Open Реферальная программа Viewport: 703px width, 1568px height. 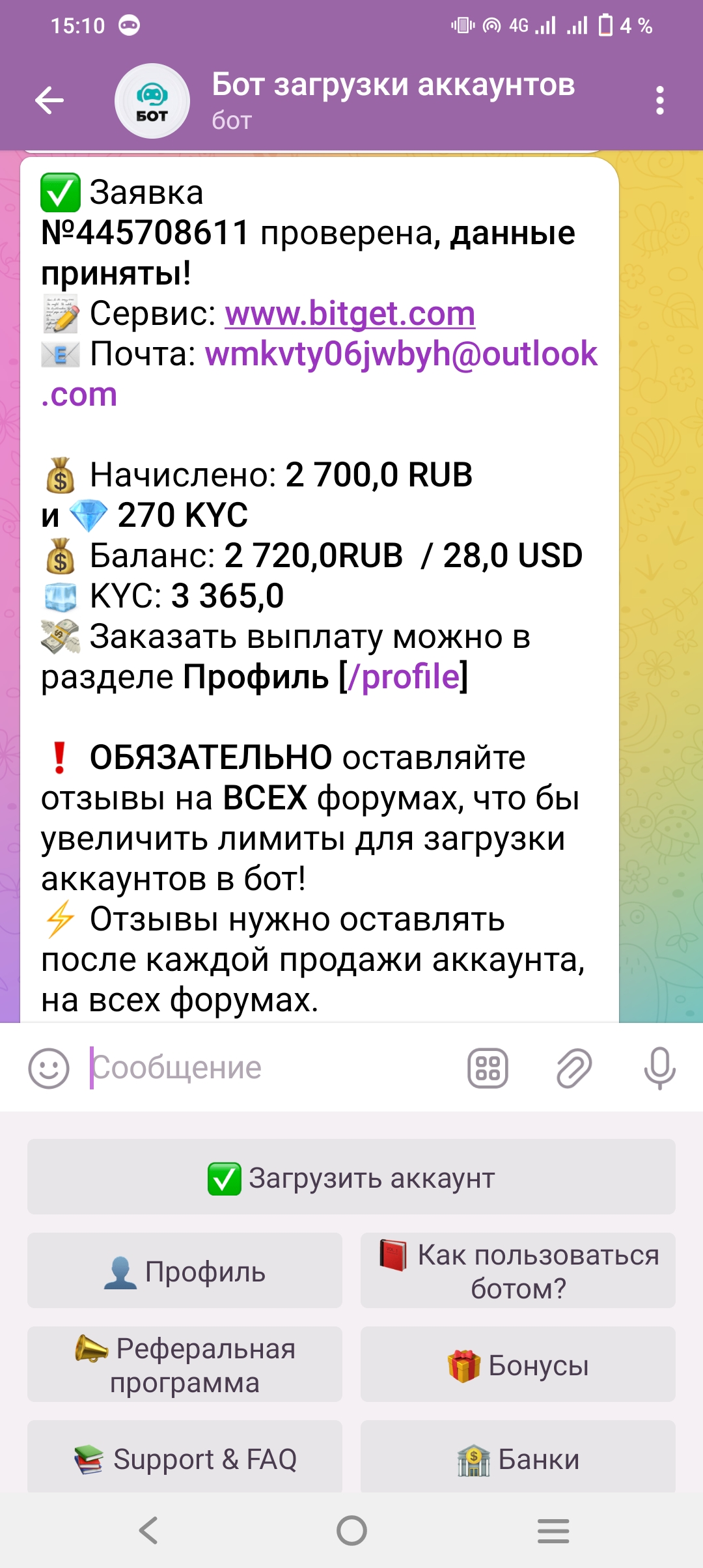point(185,1364)
